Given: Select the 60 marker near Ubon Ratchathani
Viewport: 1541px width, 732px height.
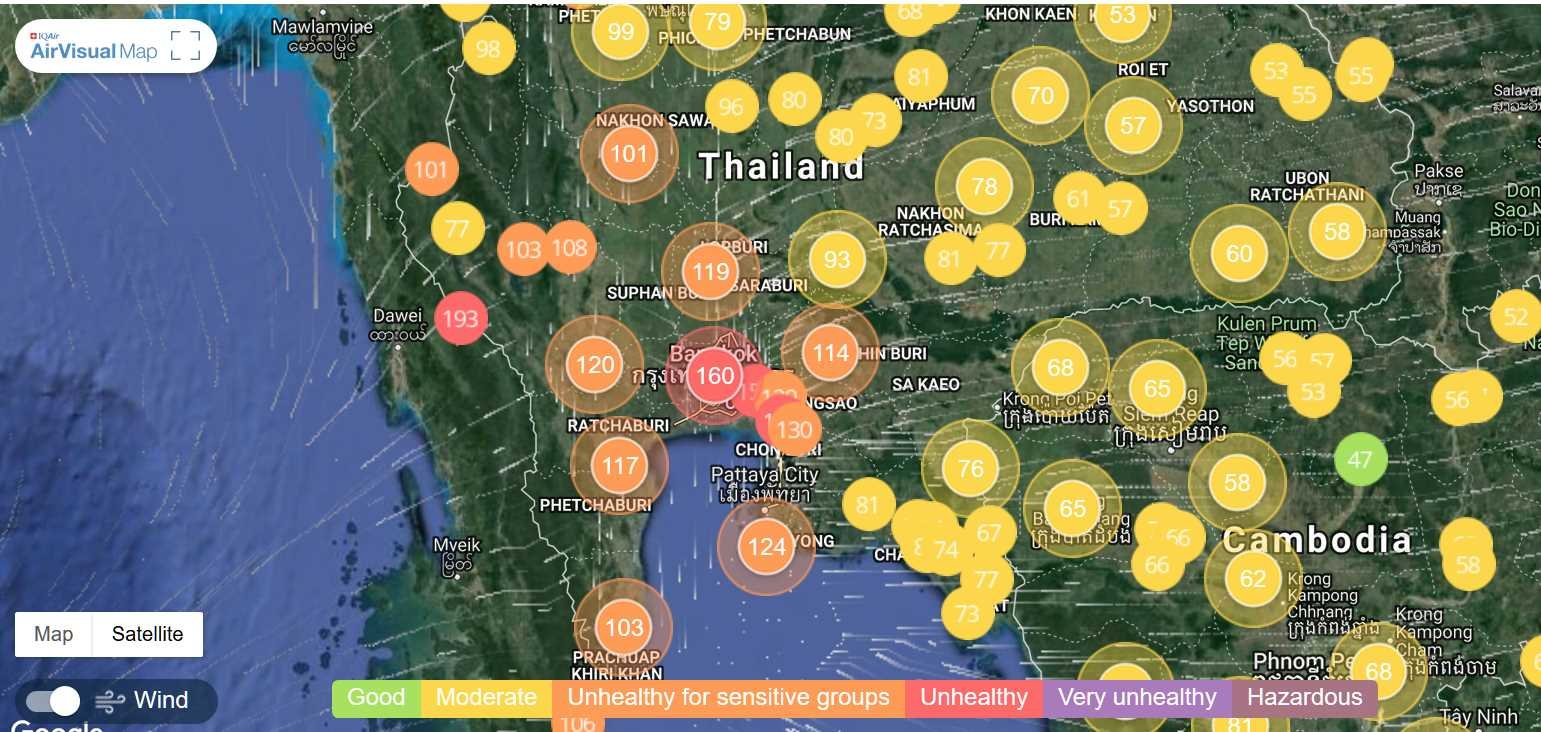Looking at the screenshot, I should pos(1239,254).
